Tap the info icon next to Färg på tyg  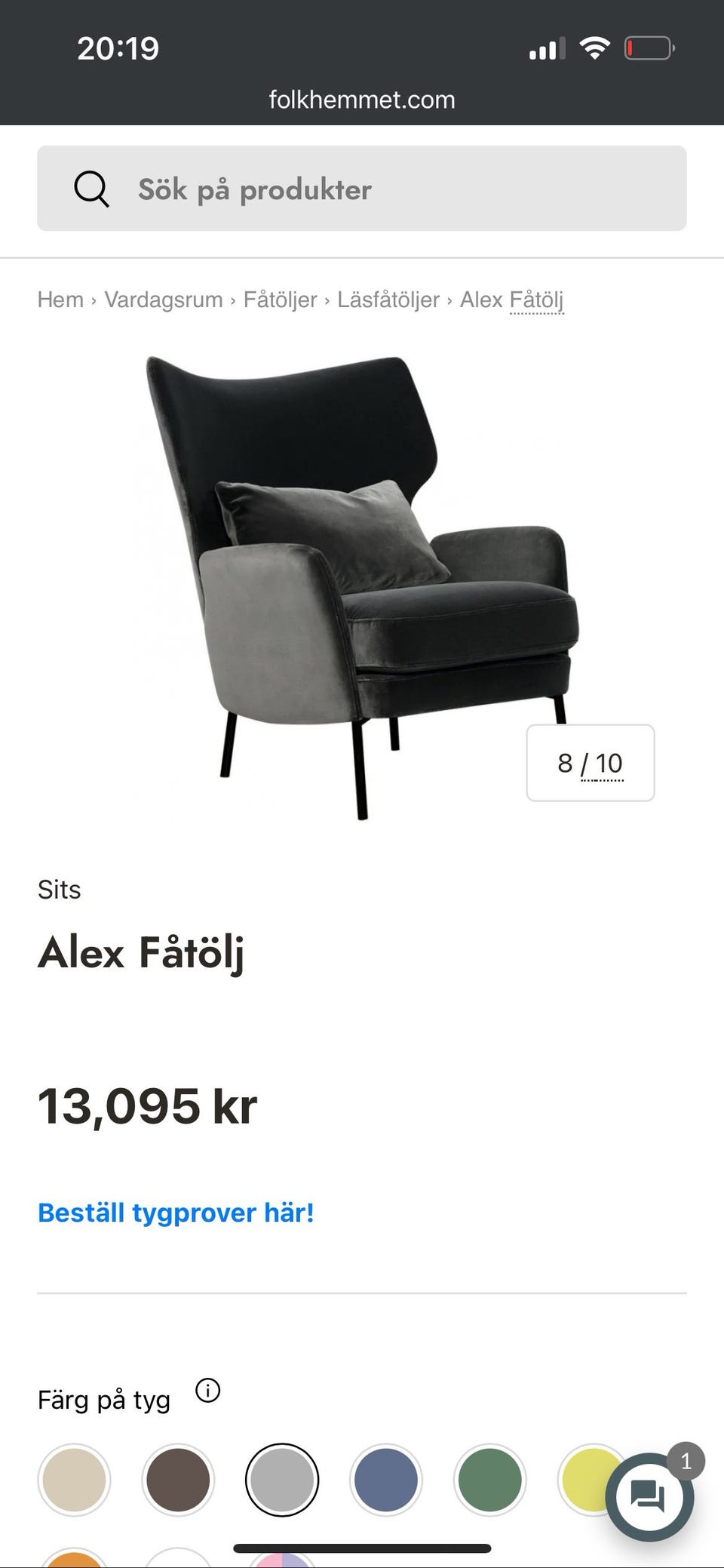coord(209,1391)
